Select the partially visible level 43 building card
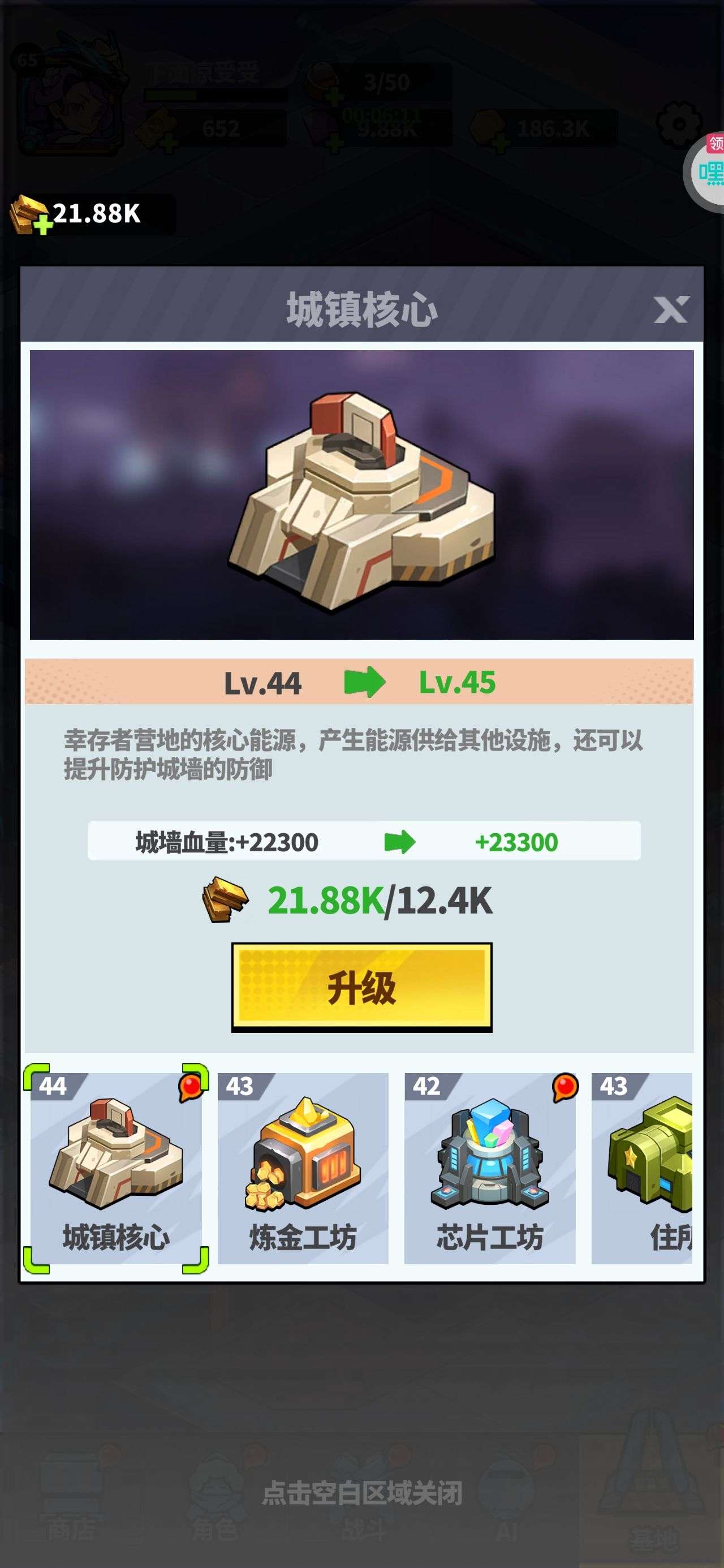This screenshot has width=724, height=1568. tap(642, 1168)
